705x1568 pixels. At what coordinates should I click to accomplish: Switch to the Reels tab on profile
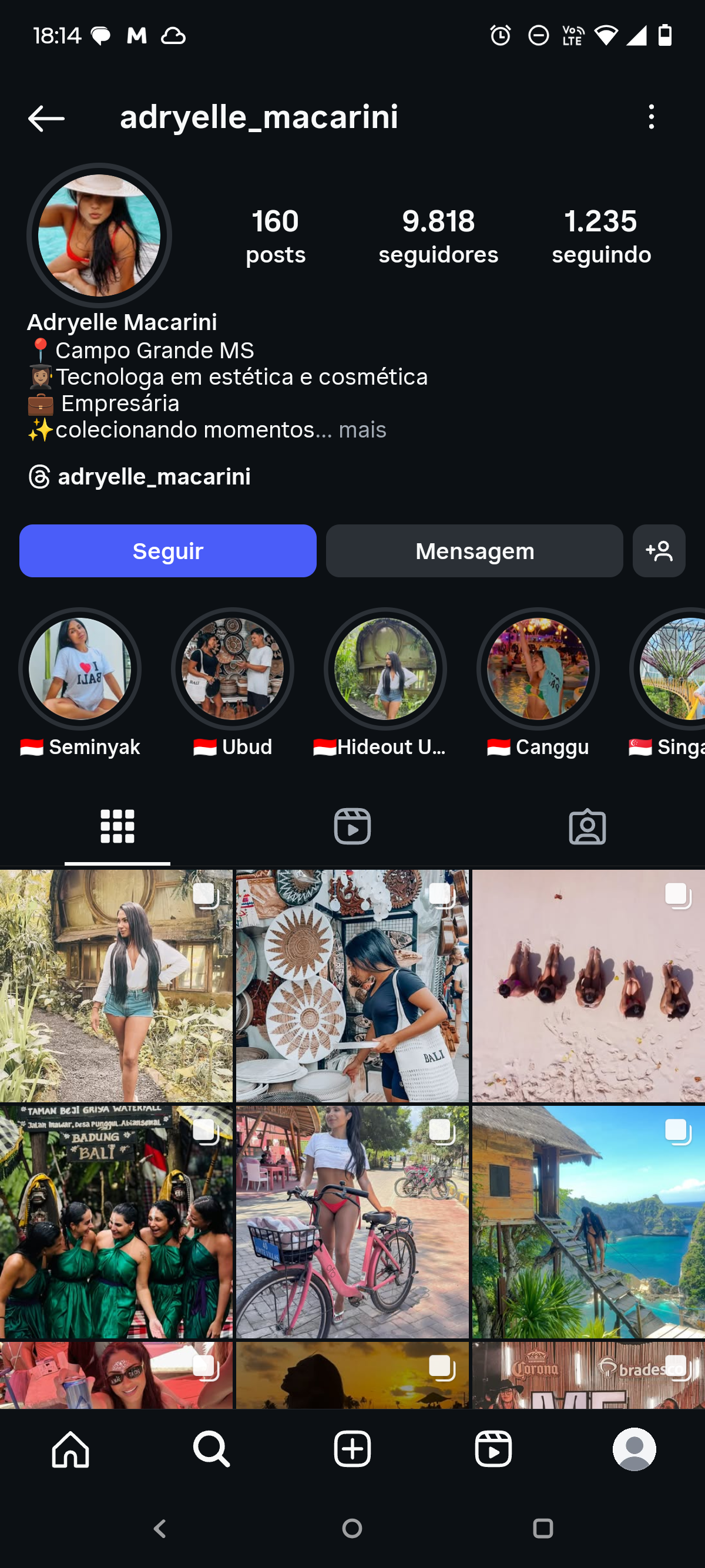pyautogui.click(x=352, y=827)
